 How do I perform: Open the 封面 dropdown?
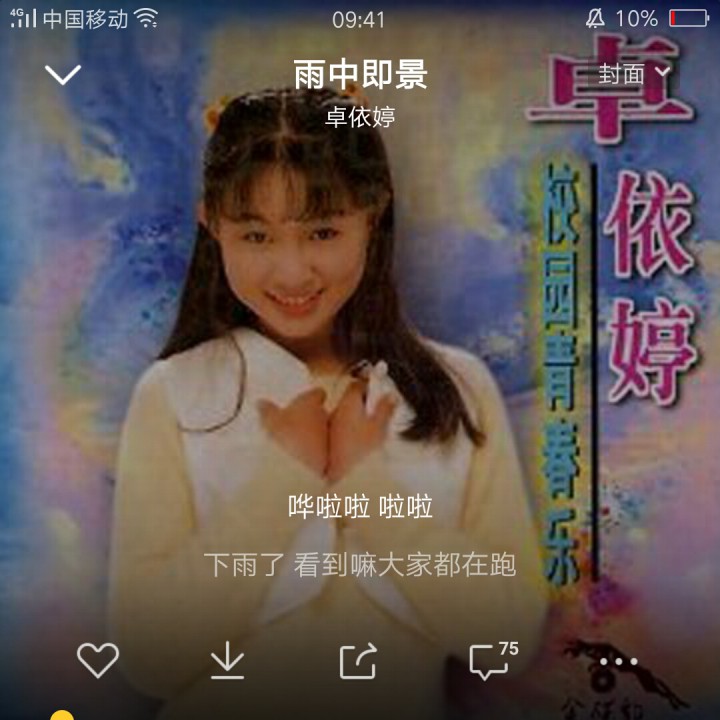coord(633,73)
